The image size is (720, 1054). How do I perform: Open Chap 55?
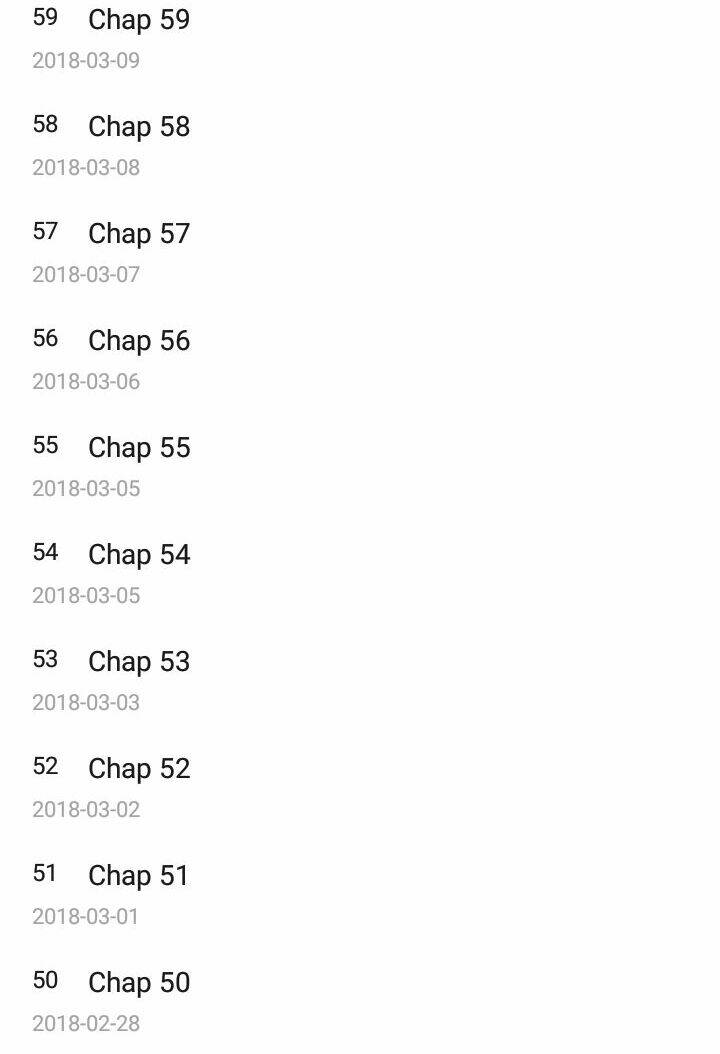pos(139,448)
